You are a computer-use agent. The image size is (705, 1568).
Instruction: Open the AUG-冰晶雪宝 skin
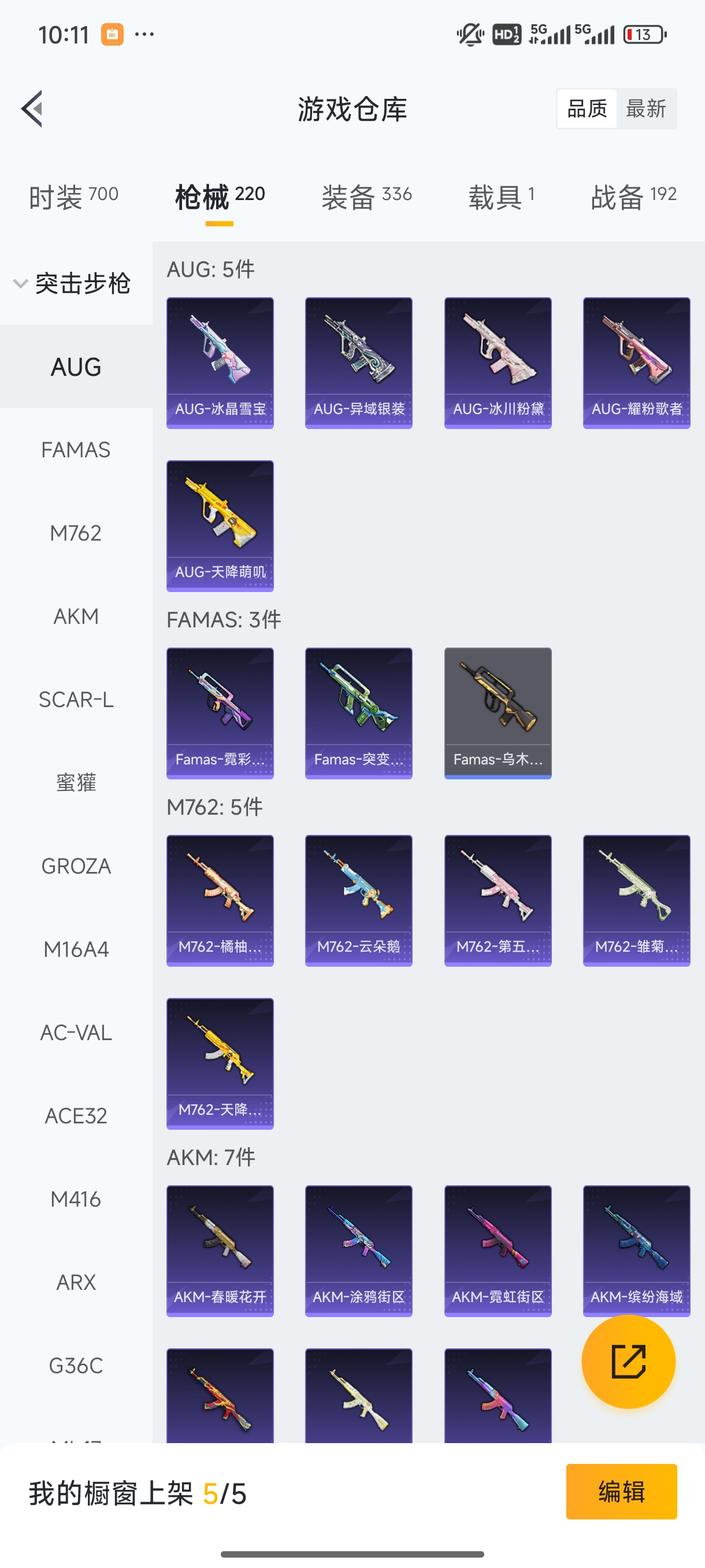click(x=220, y=363)
